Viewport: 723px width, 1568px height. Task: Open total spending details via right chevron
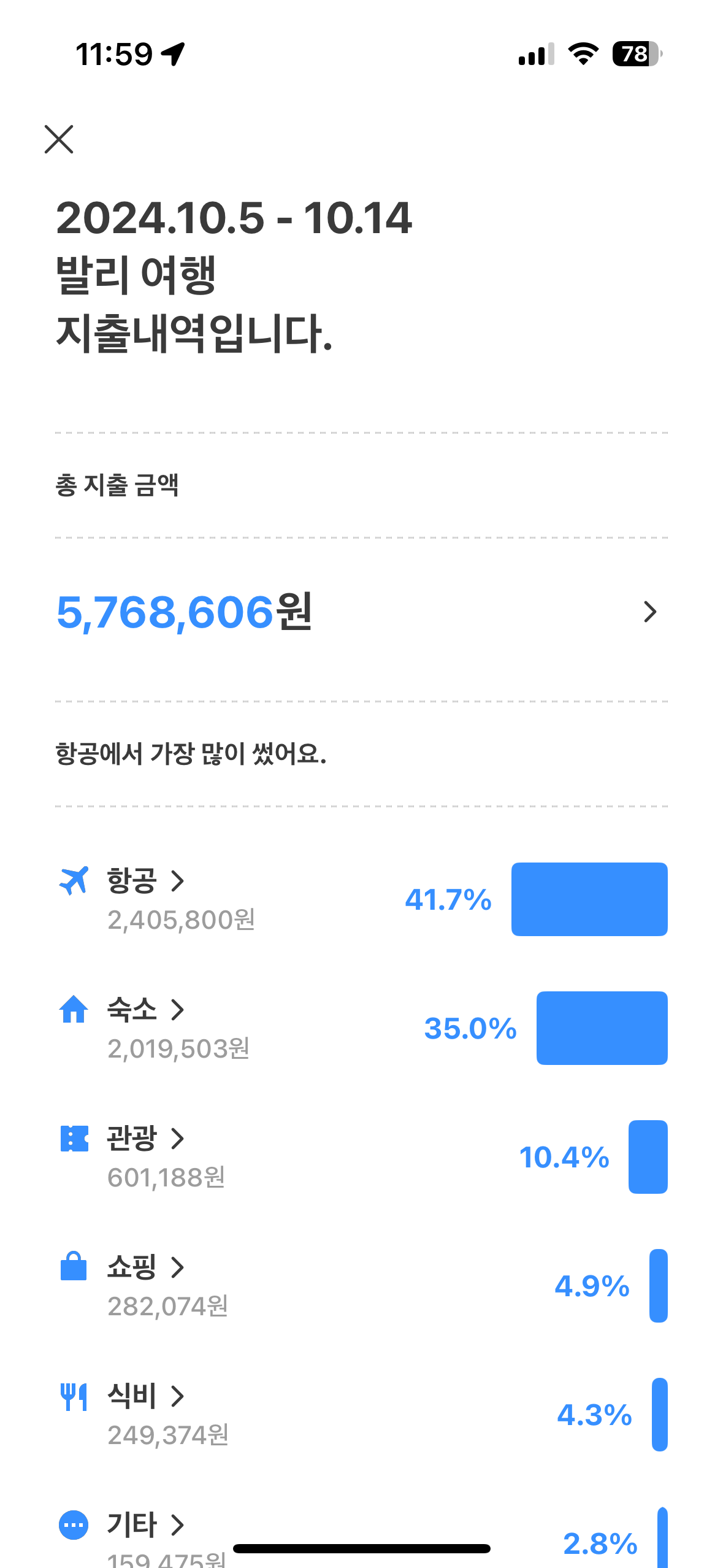[x=650, y=612]
